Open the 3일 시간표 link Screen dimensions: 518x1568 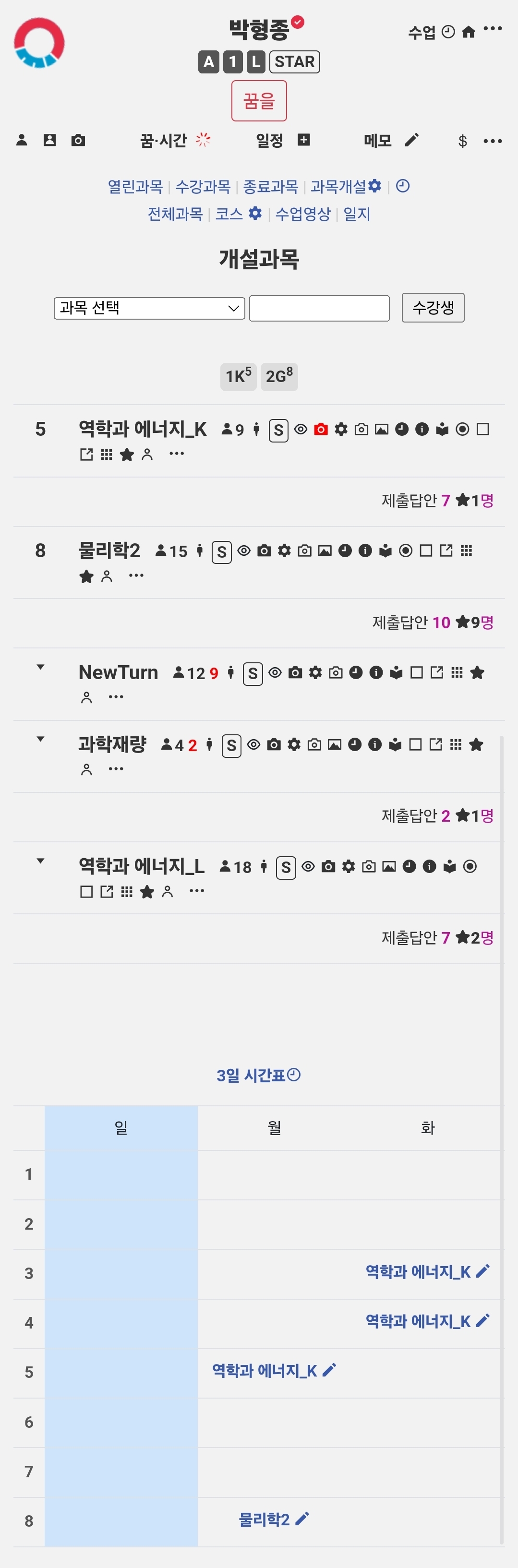click(258, 1075)
